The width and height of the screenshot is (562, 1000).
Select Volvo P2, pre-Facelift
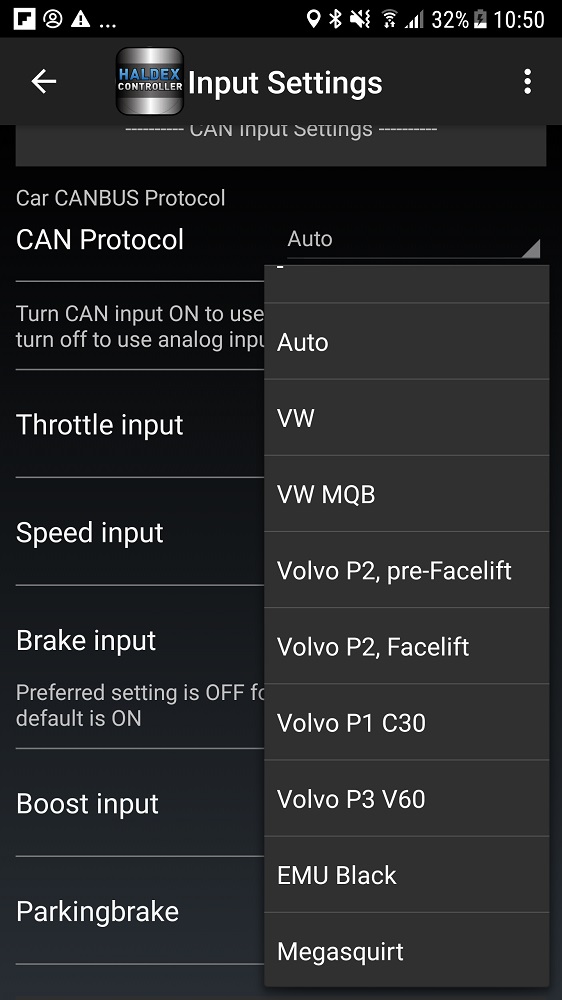(x=406, y=570)
